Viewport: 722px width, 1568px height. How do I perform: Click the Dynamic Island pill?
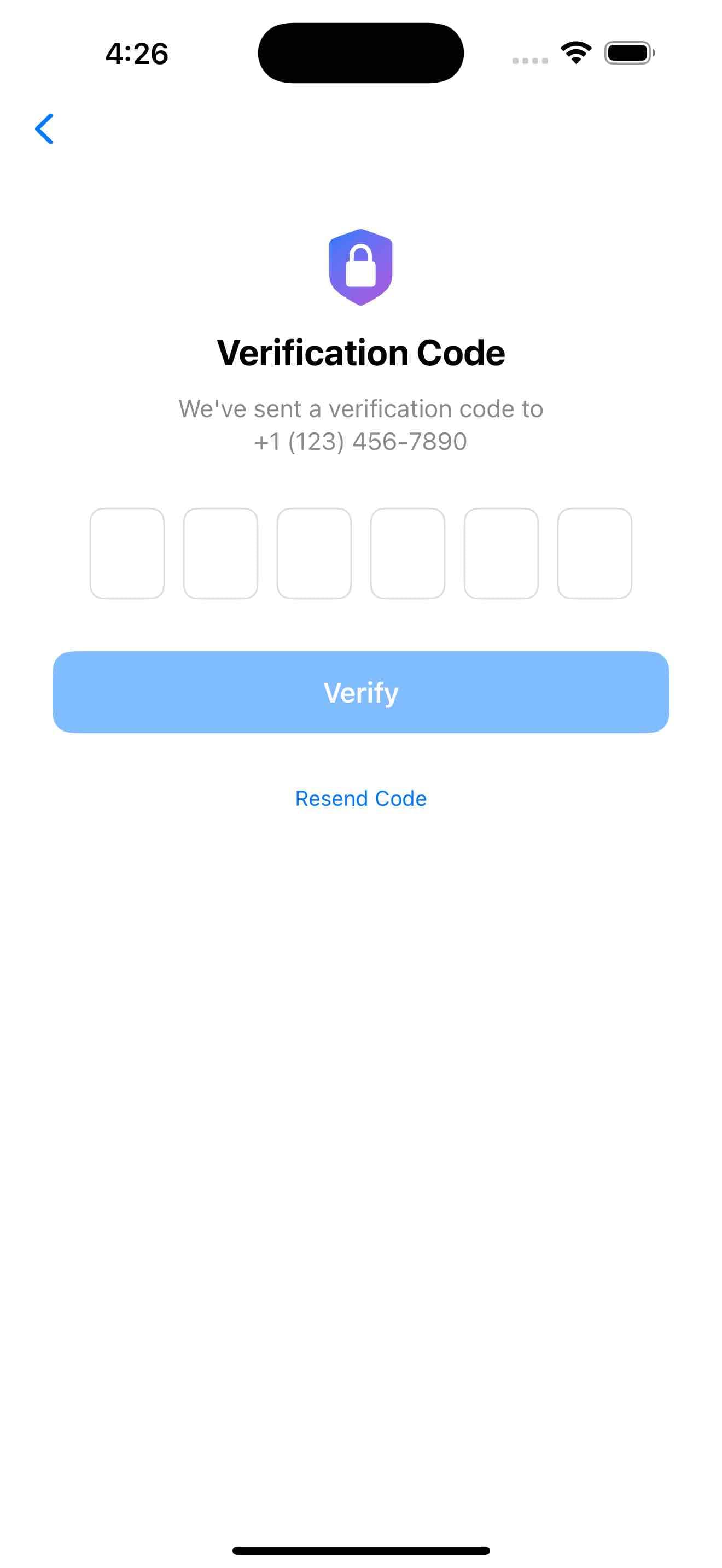coord(360,52)
